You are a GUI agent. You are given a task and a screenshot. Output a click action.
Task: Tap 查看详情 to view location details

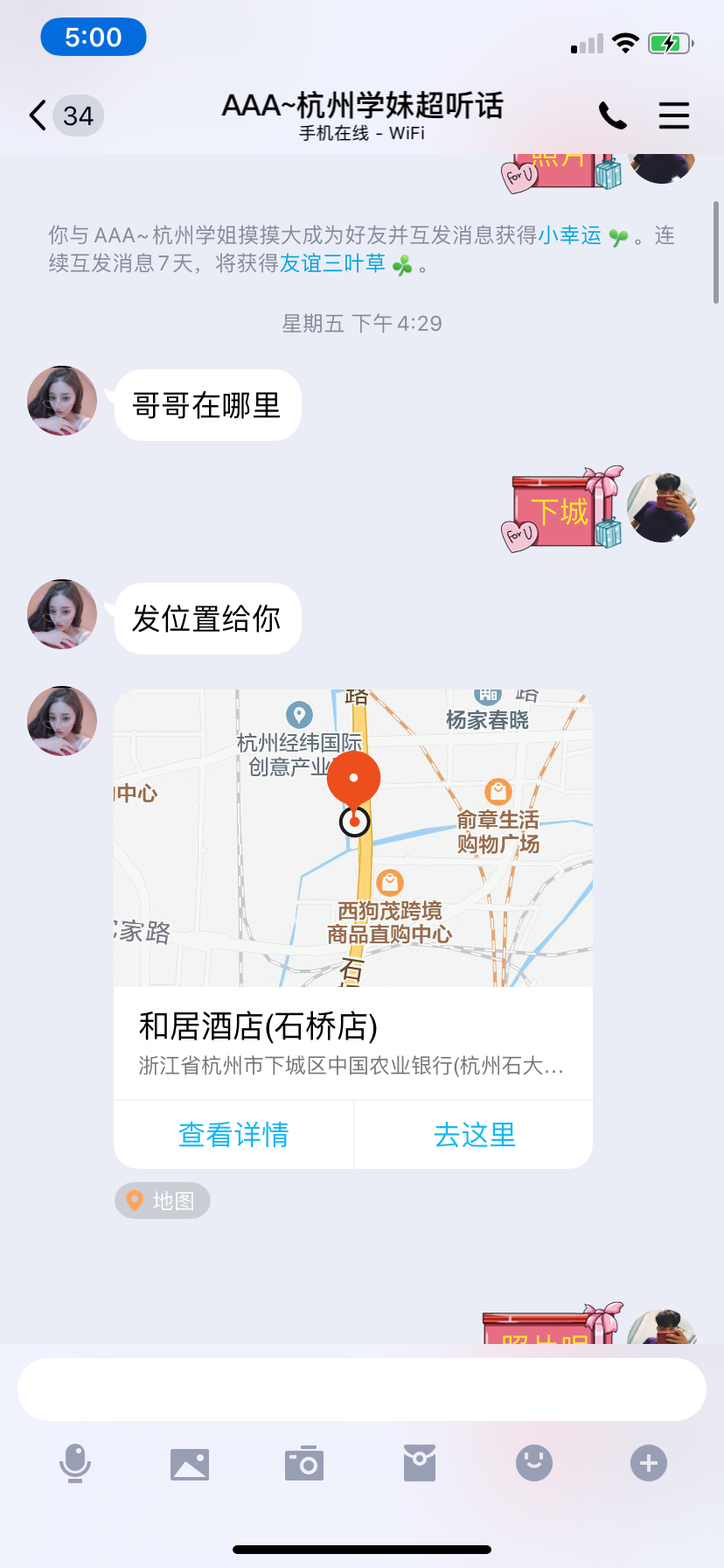(x=233, y=1134)
